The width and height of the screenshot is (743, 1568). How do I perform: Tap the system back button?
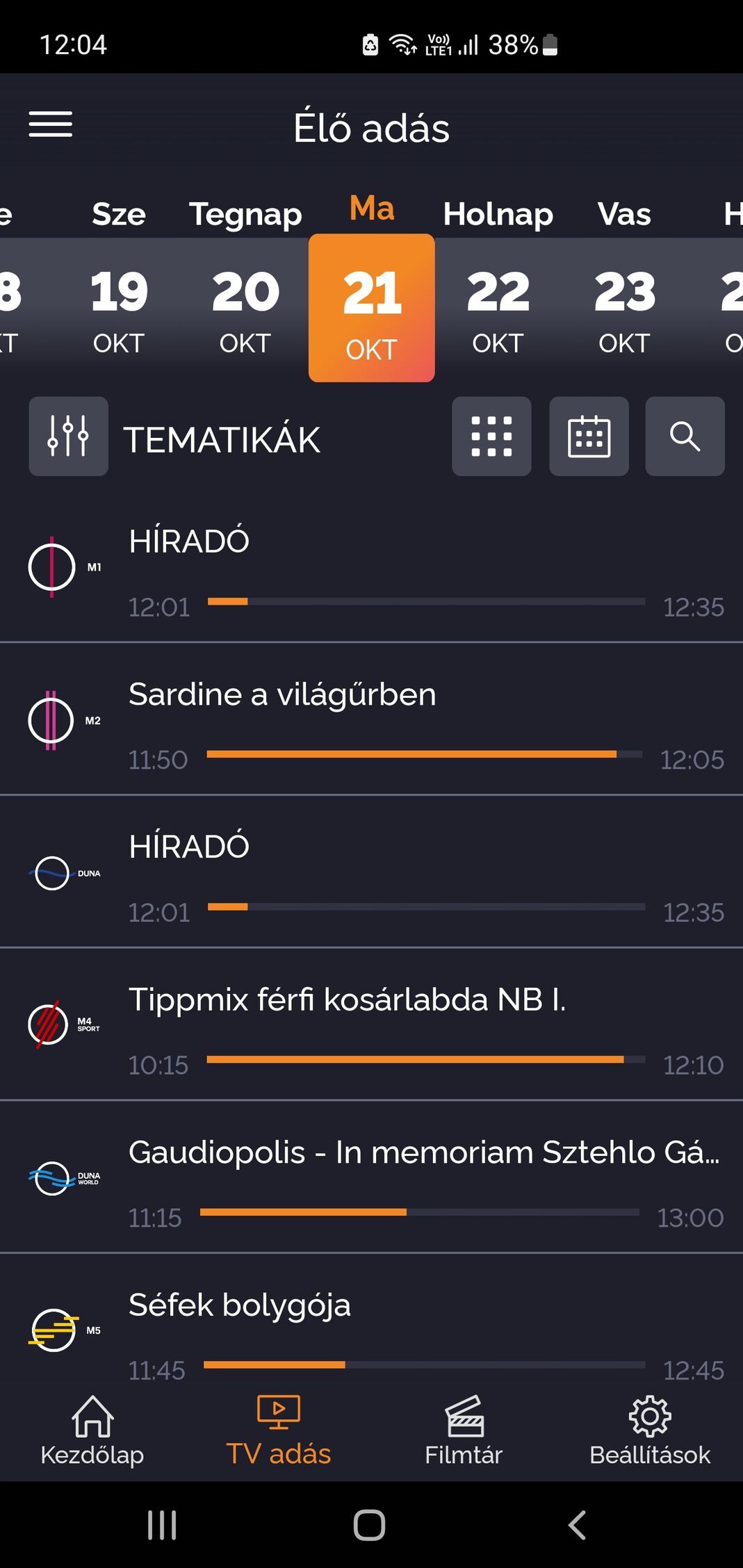577,1526
